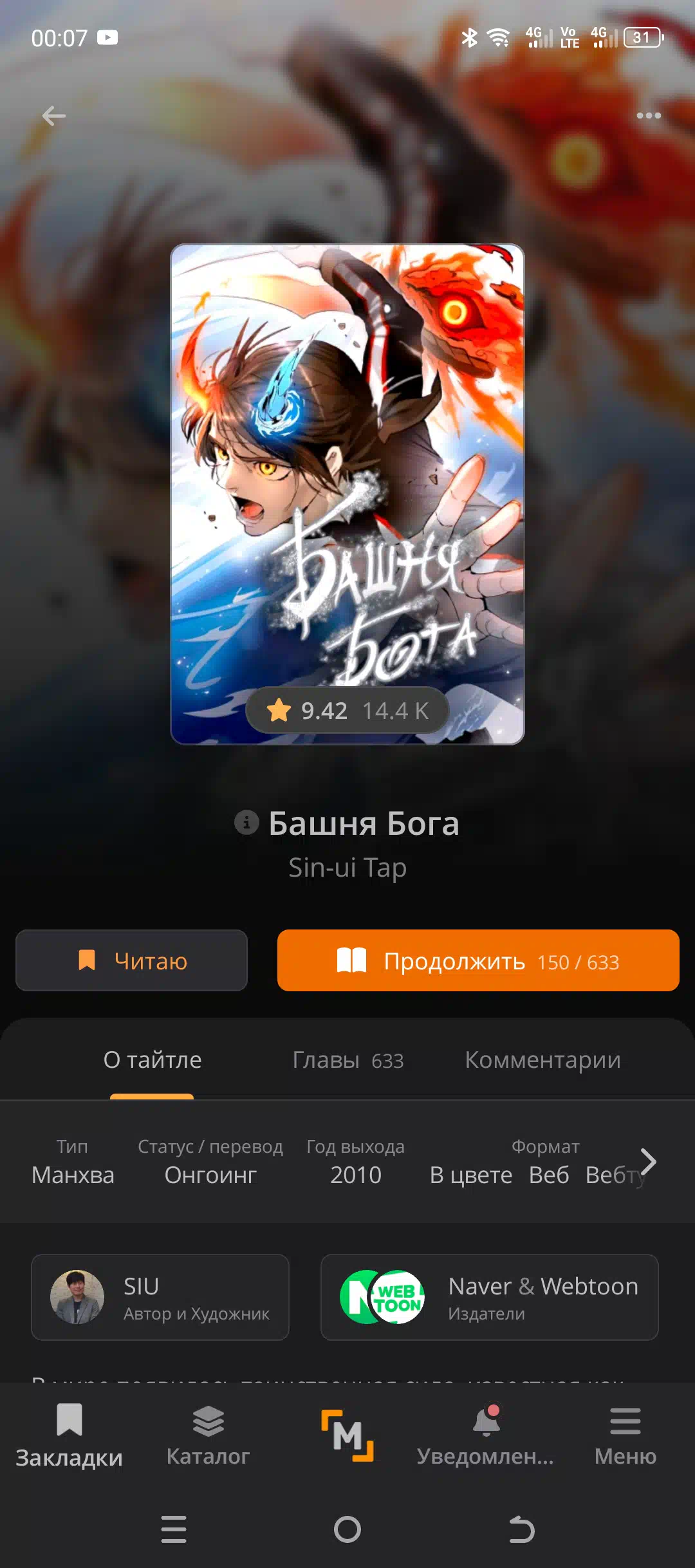
Task: Tap the system home button
Action: (347, 1529)
